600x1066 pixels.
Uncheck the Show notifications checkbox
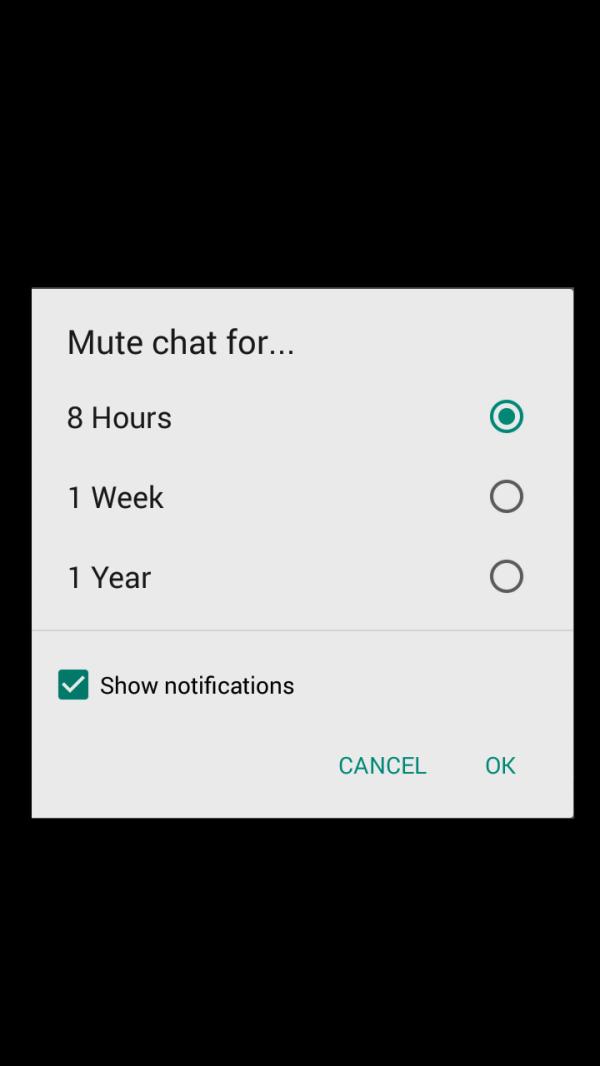pyautogui.click(x=73, y=685)
